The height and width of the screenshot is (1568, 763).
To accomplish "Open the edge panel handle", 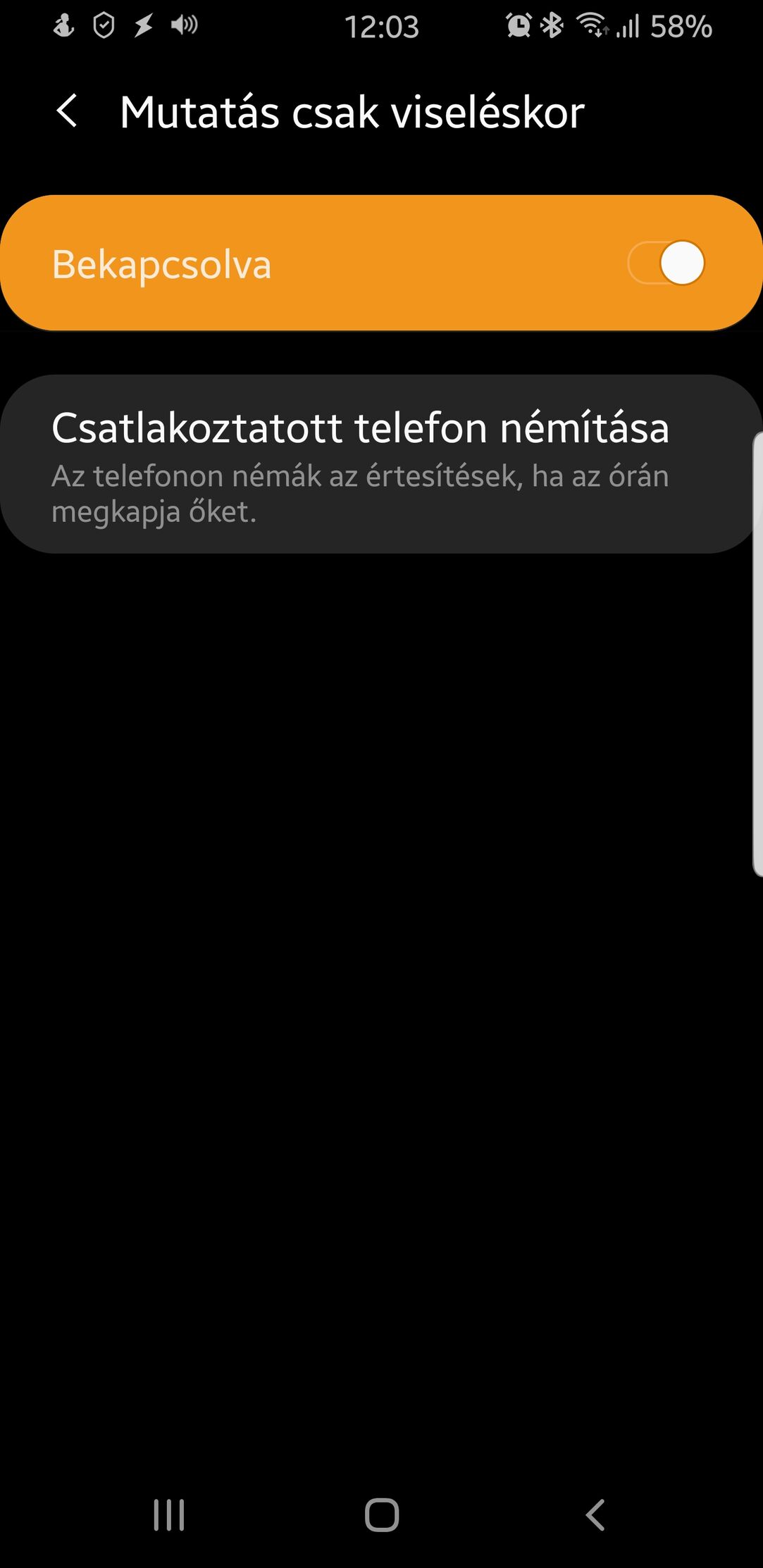I will (757, 654).
